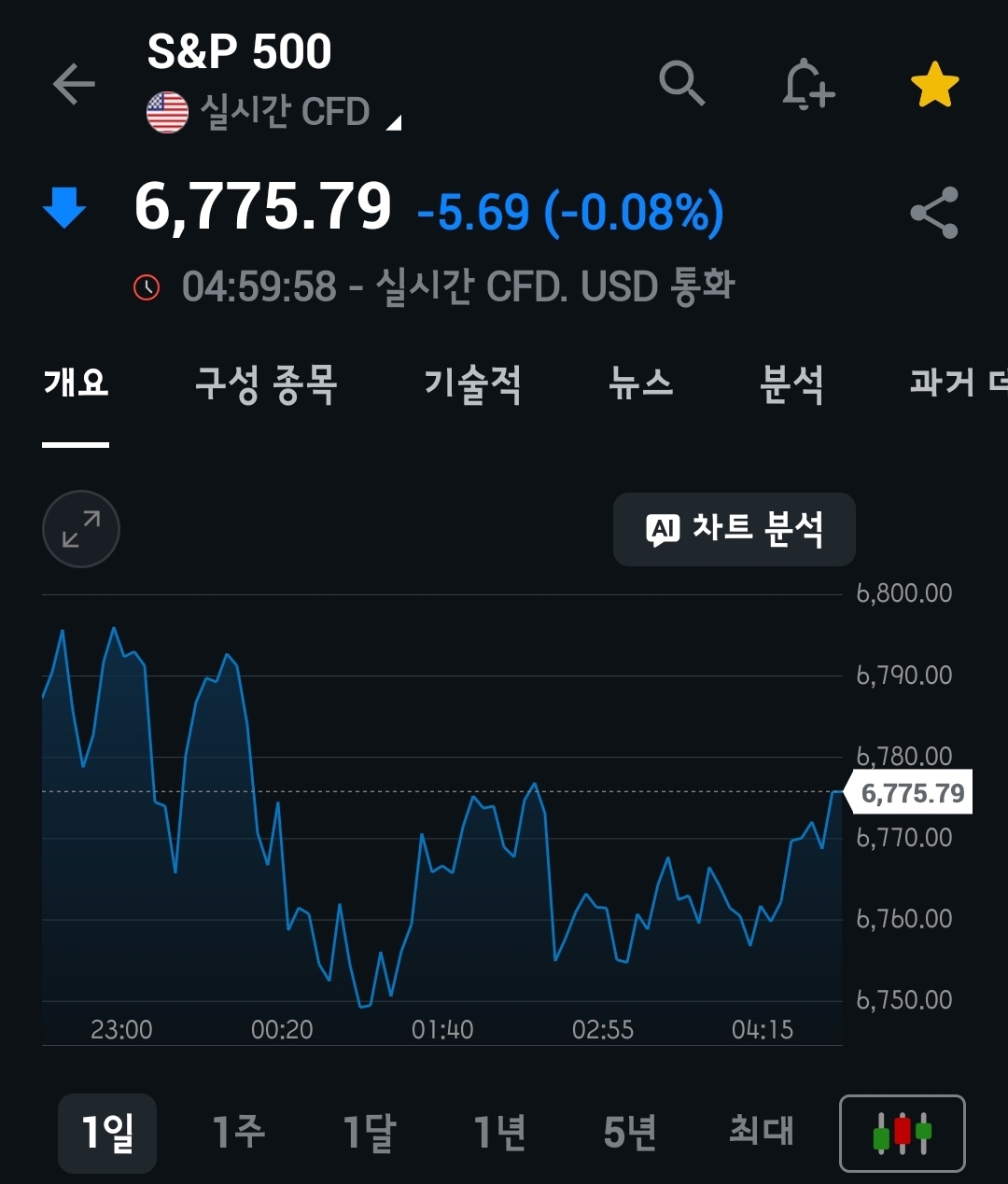1008x1184 pixels.
Task: Select the 최대 chart range
Action: [762, 1133]
